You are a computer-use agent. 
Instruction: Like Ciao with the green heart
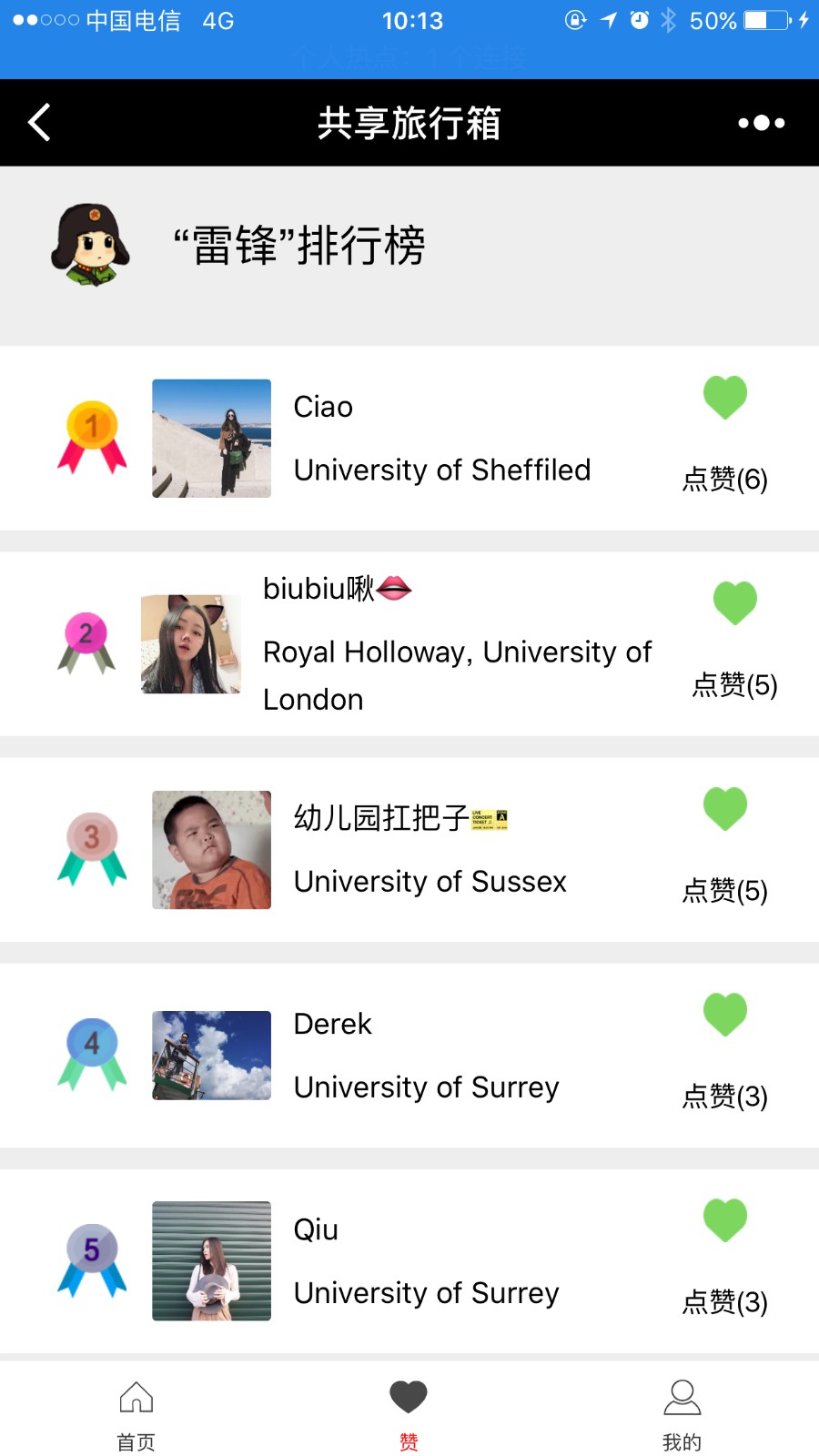(725, 398)
